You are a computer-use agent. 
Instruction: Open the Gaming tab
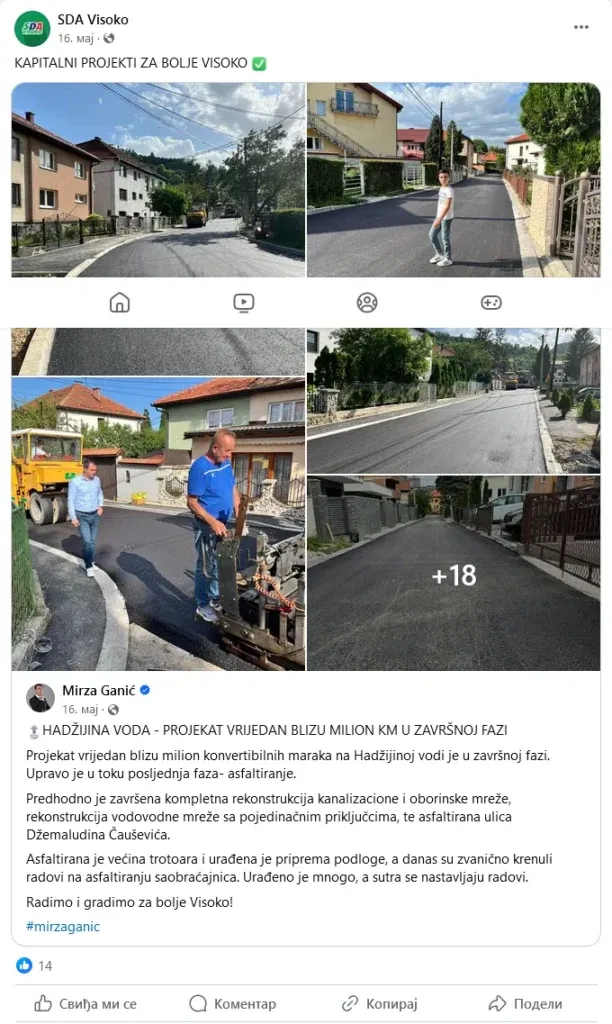[x=490, y=302]
